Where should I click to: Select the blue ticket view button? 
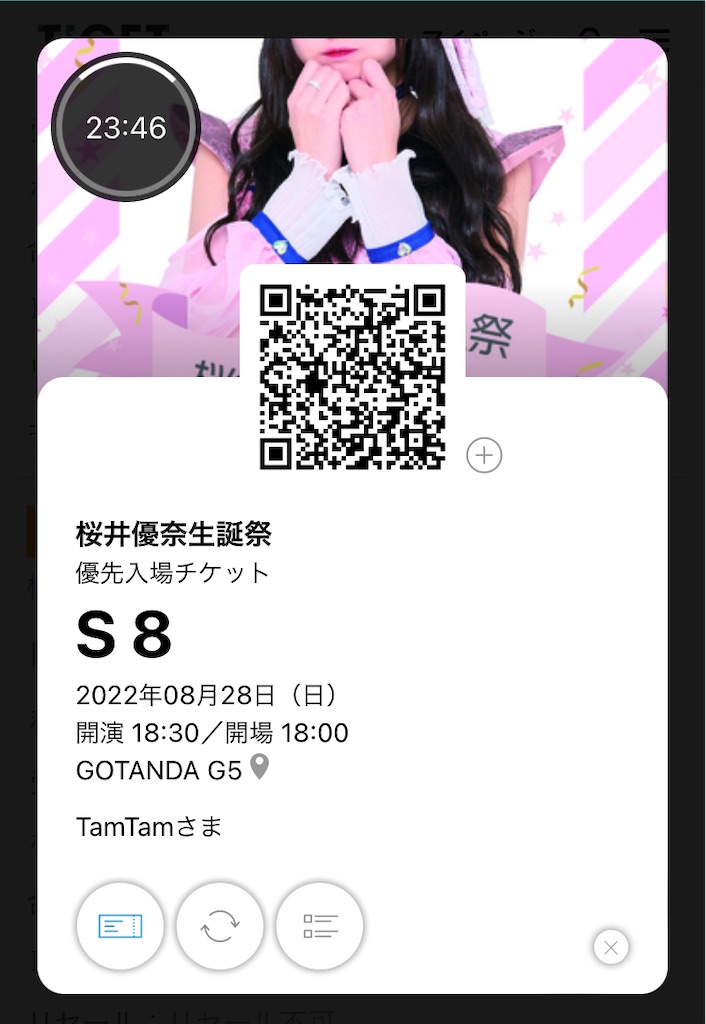[x=120, y=926]
